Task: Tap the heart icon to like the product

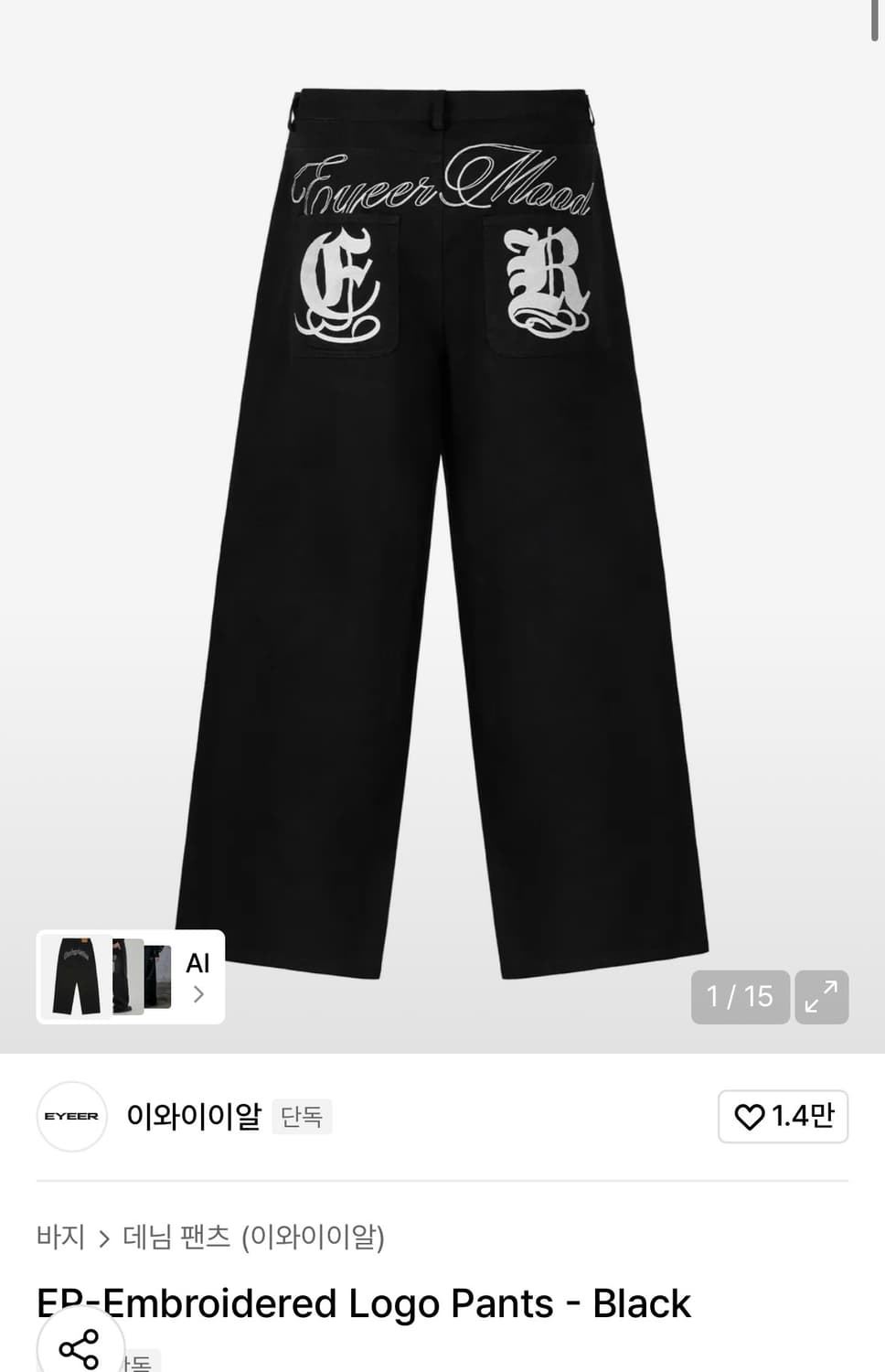Action: tap(750, 1117)
